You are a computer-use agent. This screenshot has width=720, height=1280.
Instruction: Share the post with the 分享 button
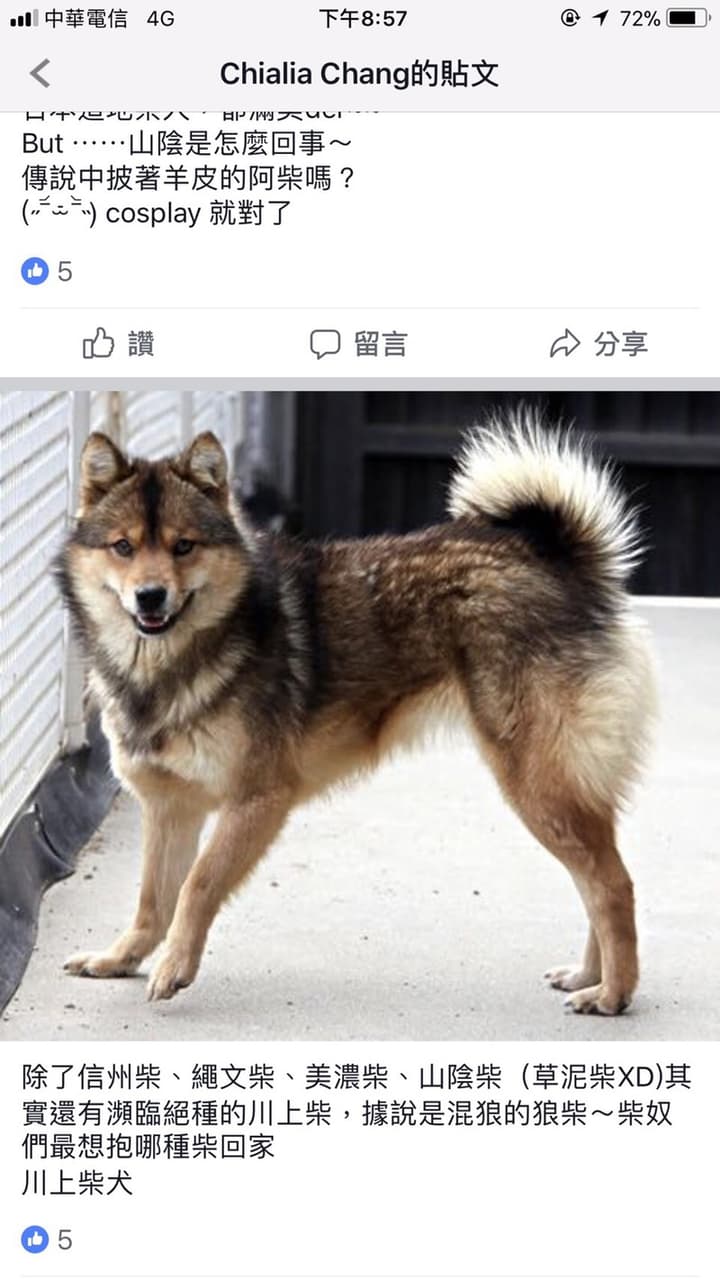pos(599,344)
